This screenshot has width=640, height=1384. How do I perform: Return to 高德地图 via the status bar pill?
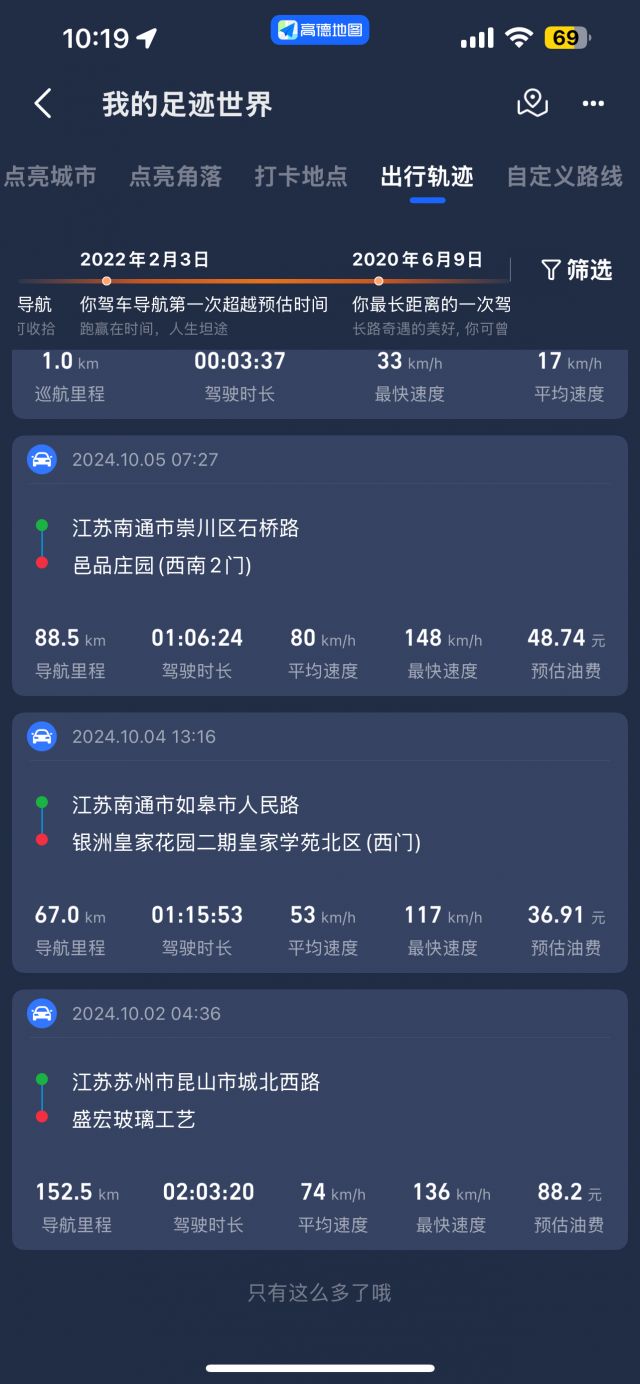(x=319, y=31)
